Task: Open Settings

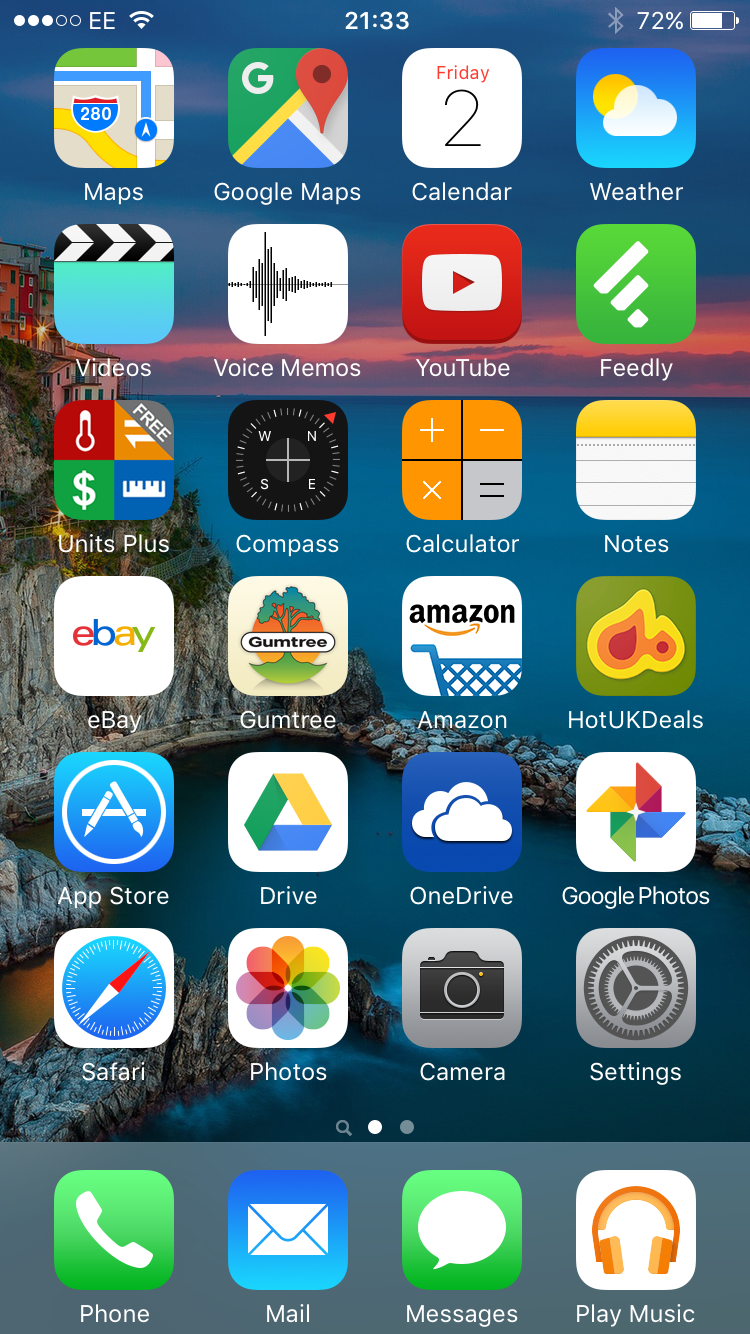Action: [636, 988]
